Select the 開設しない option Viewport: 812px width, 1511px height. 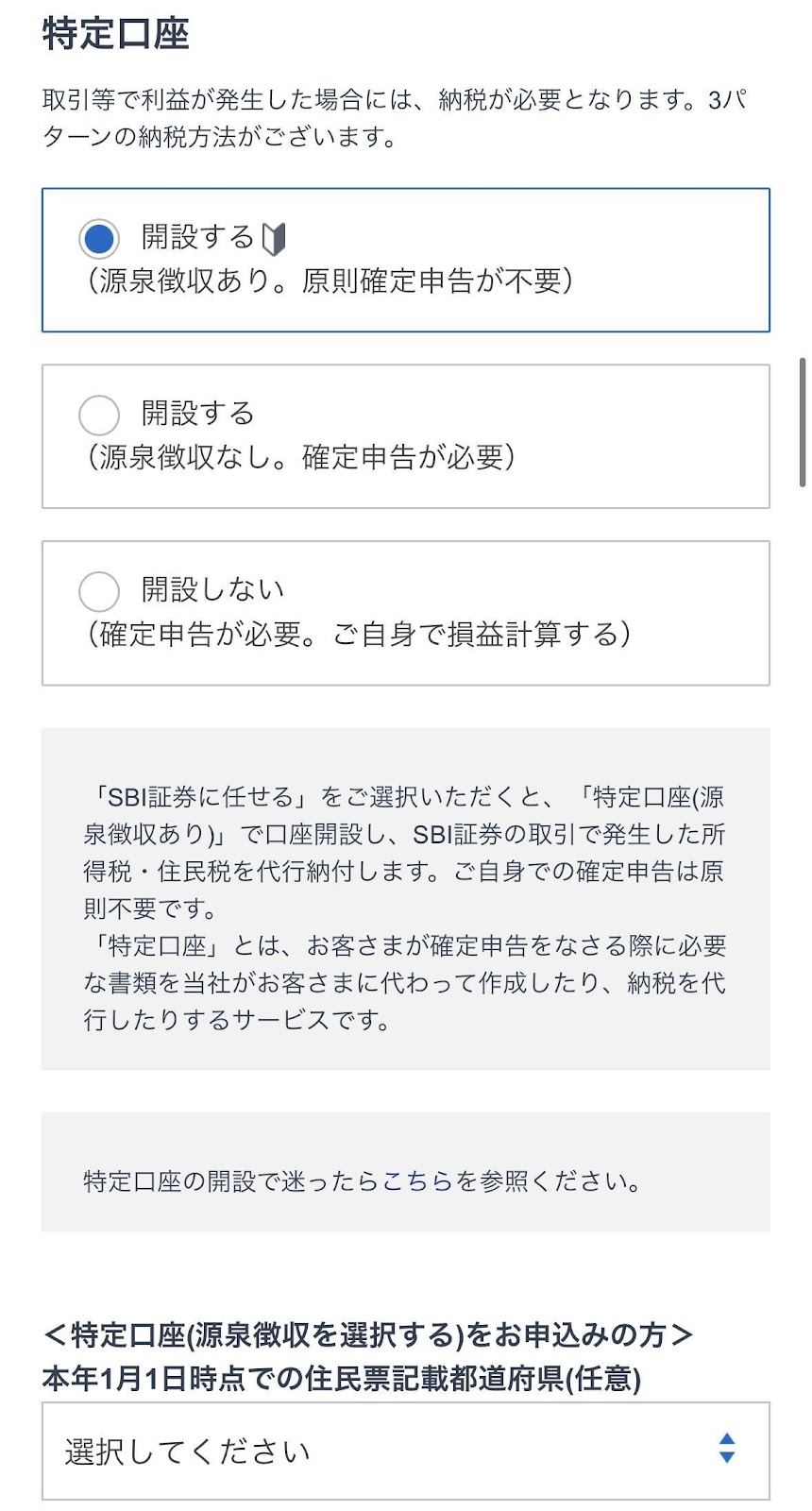tap(406, 613)
